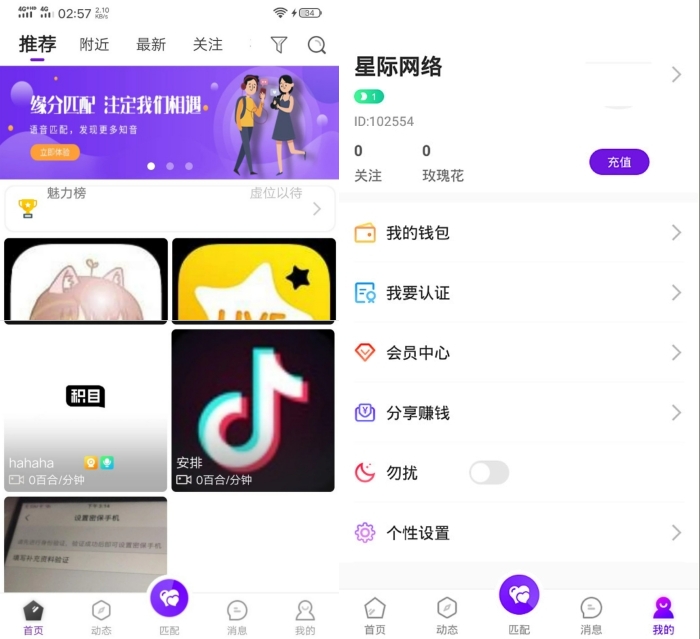Image resolution: width=700 pixels, height=639 pixels.
Task: Open 个性设置 settings
Action: pyautogui.click(x=518, y=533)
